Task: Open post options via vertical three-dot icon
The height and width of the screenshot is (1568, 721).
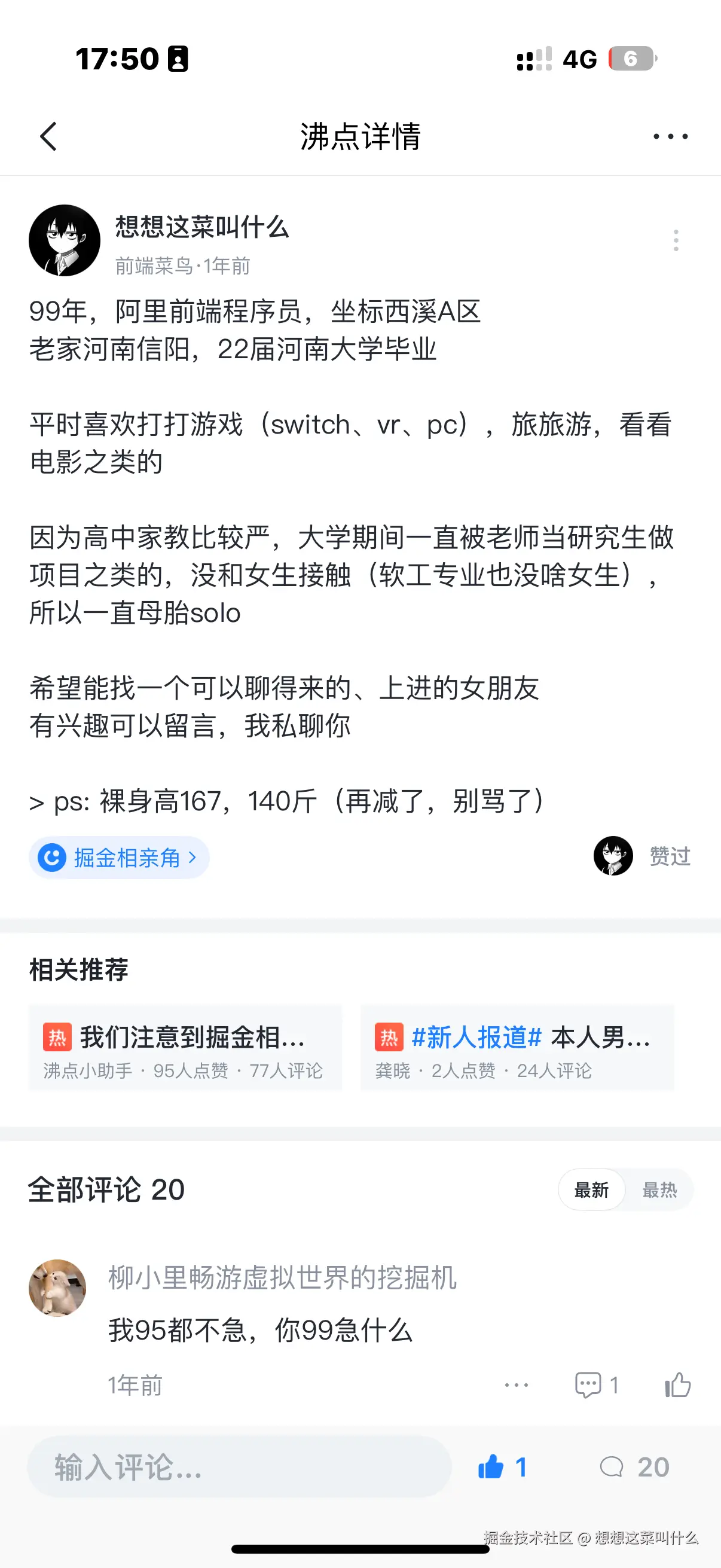Action: tap(676, 240)
